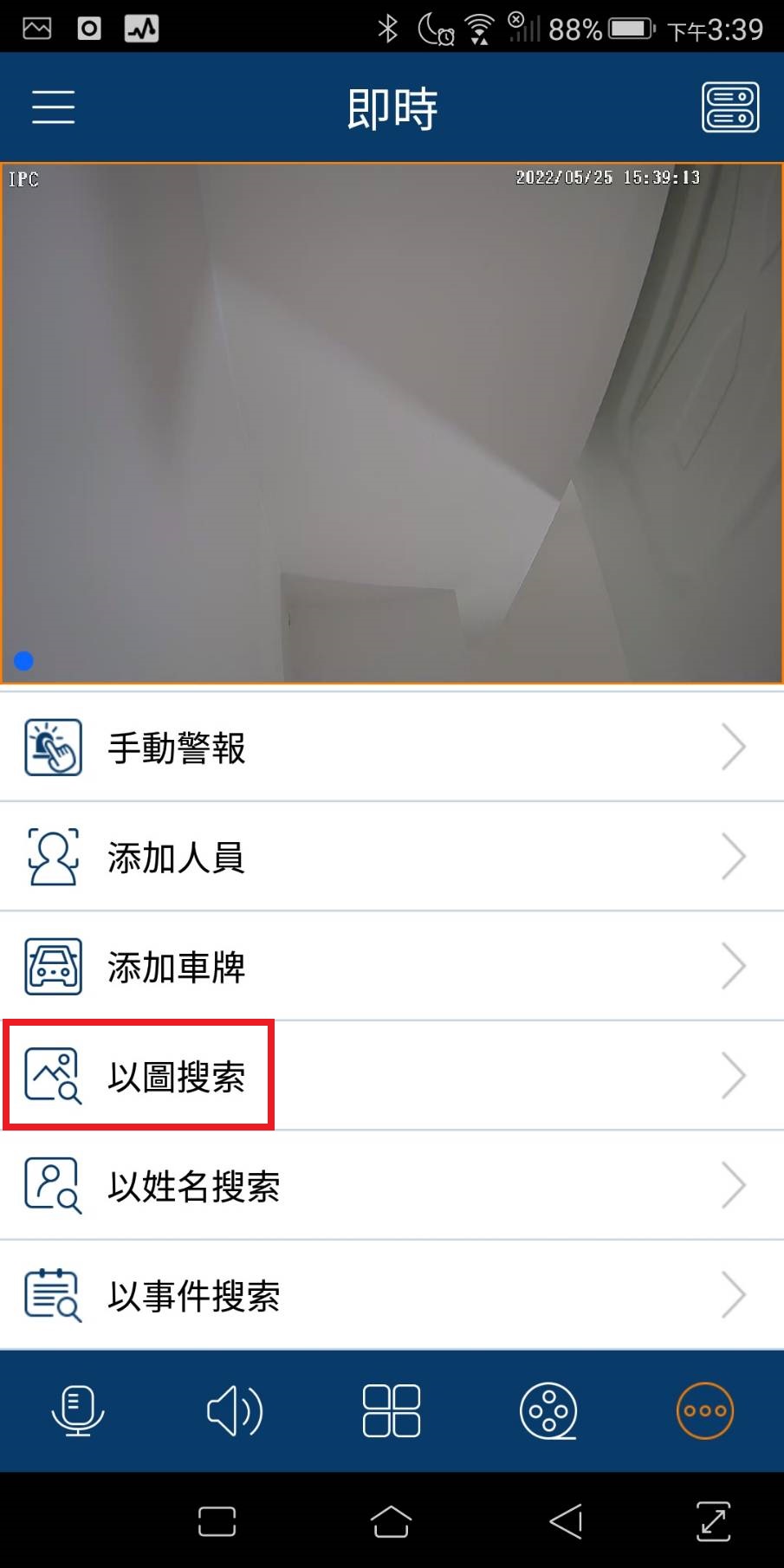
Task: Open the hamburger drawer menu
Action: click(x=54, y=107)
